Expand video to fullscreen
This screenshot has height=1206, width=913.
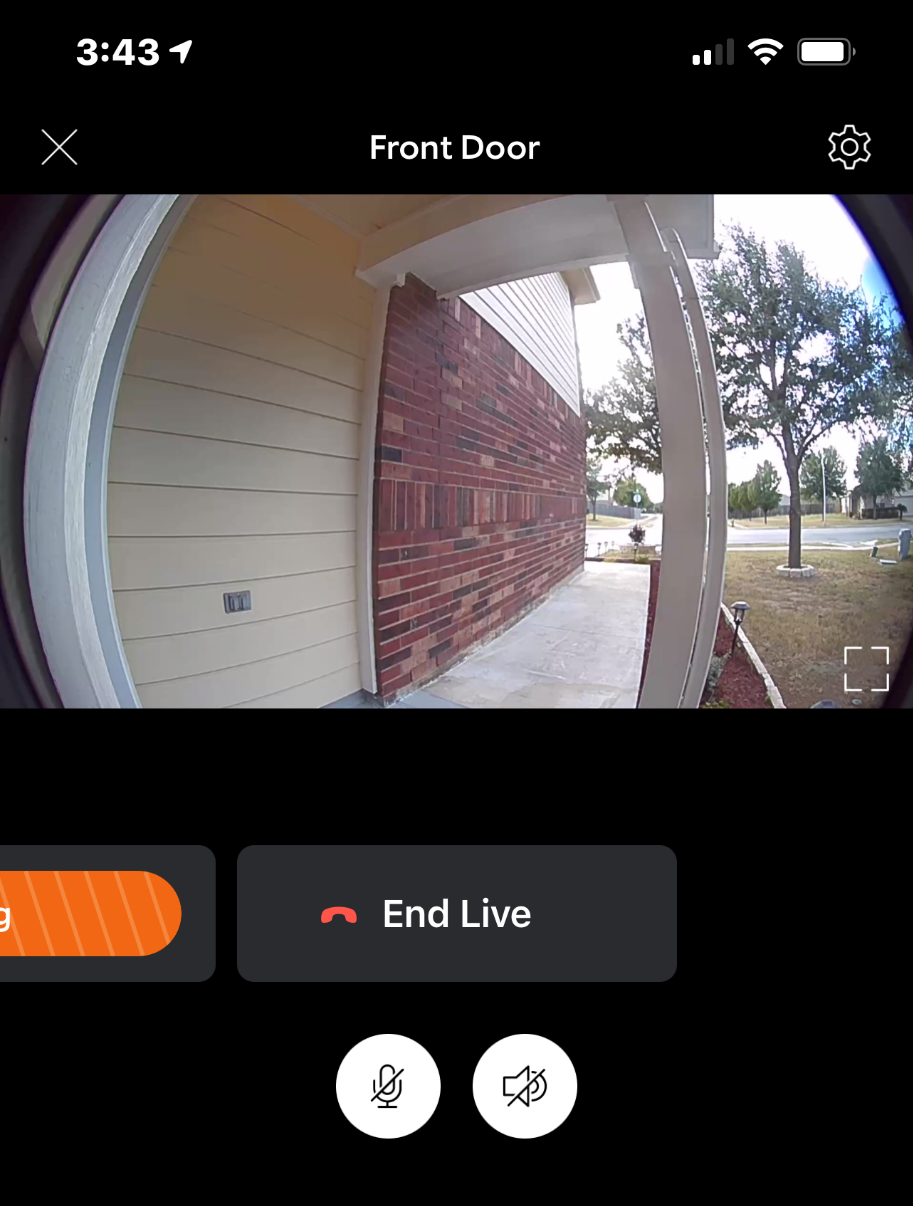click(x=866, y=668)
